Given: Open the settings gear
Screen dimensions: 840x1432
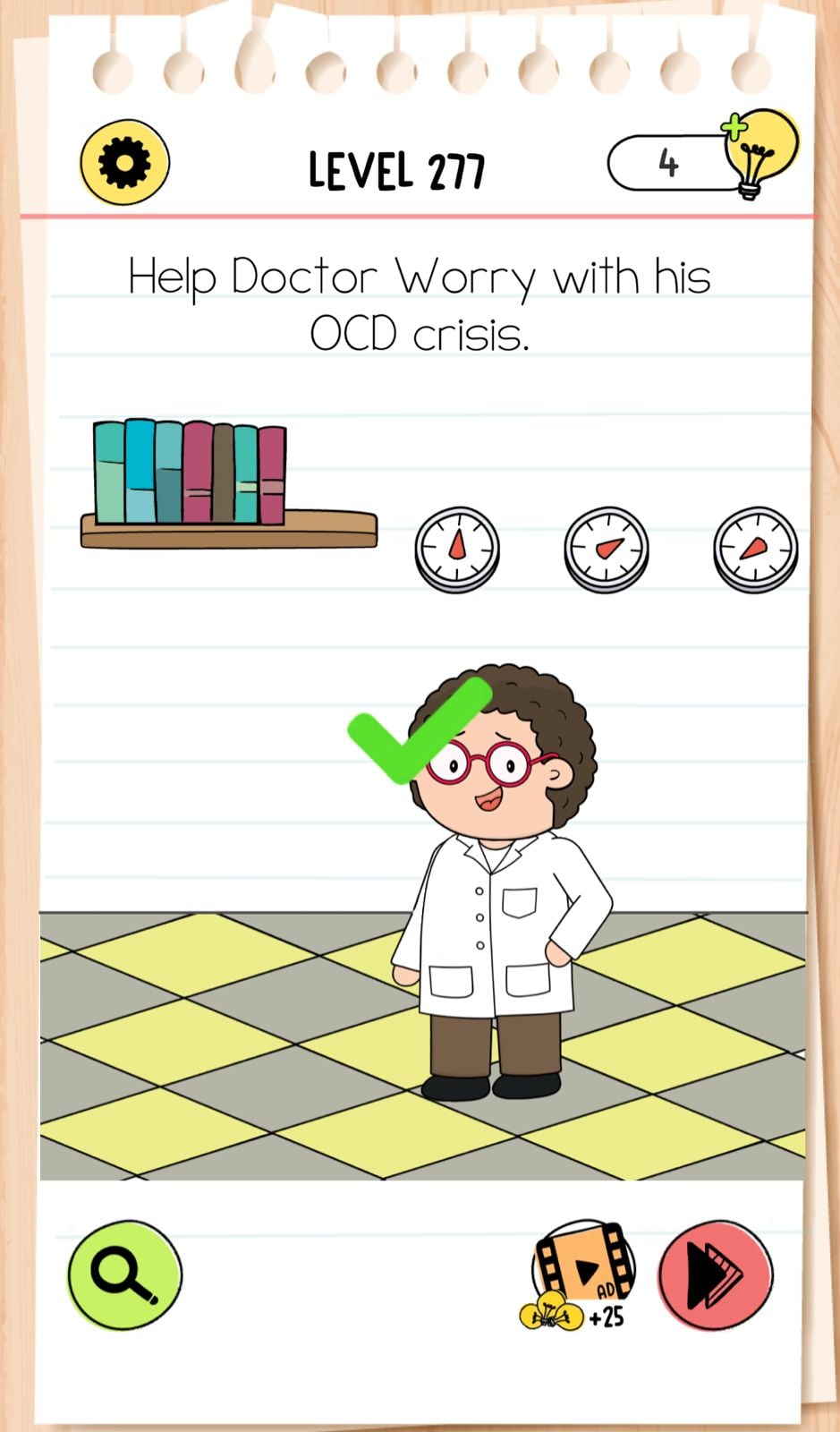Looking at the screenshot, I should [x=124, y=163].
